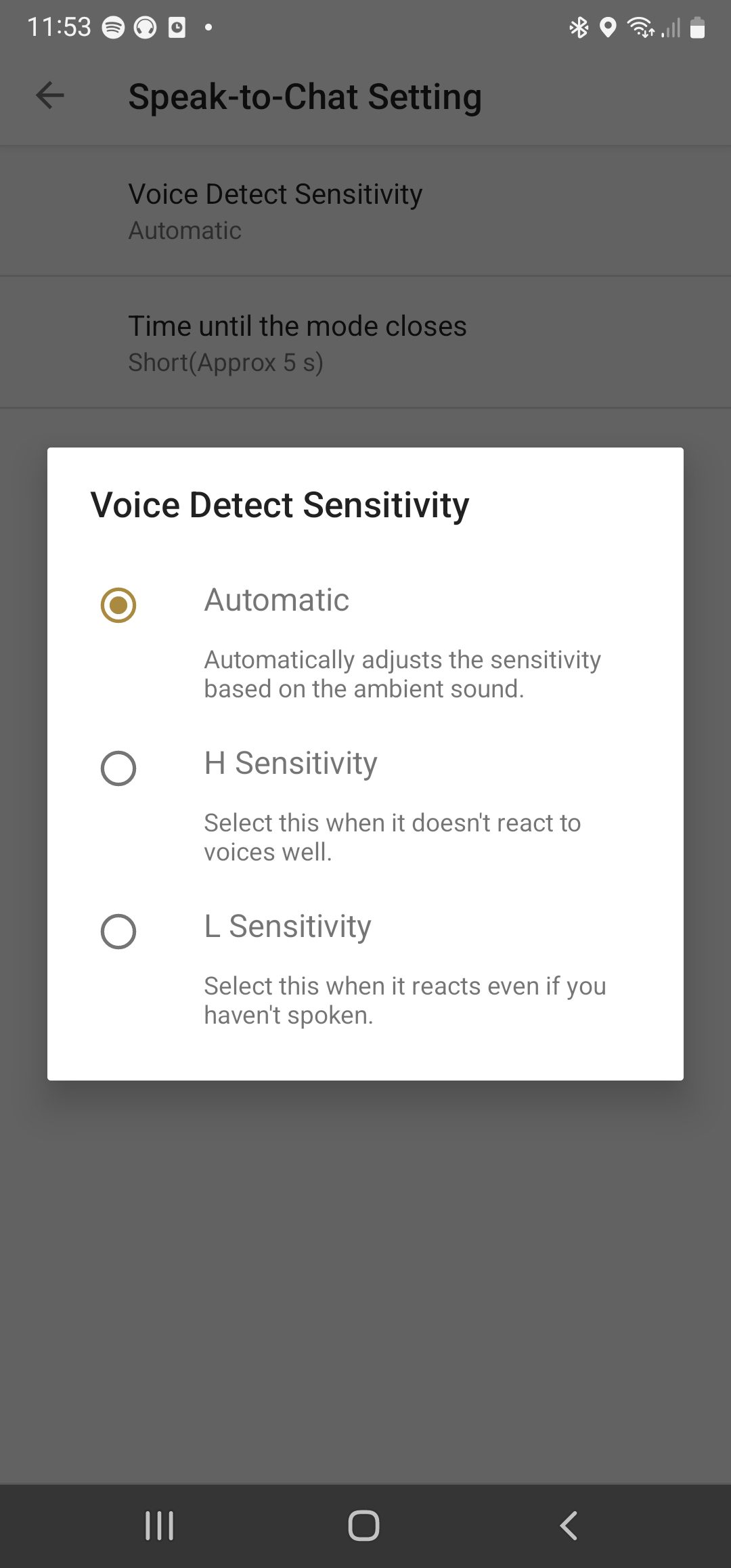Open the recent apps view

coord(160,1525)
